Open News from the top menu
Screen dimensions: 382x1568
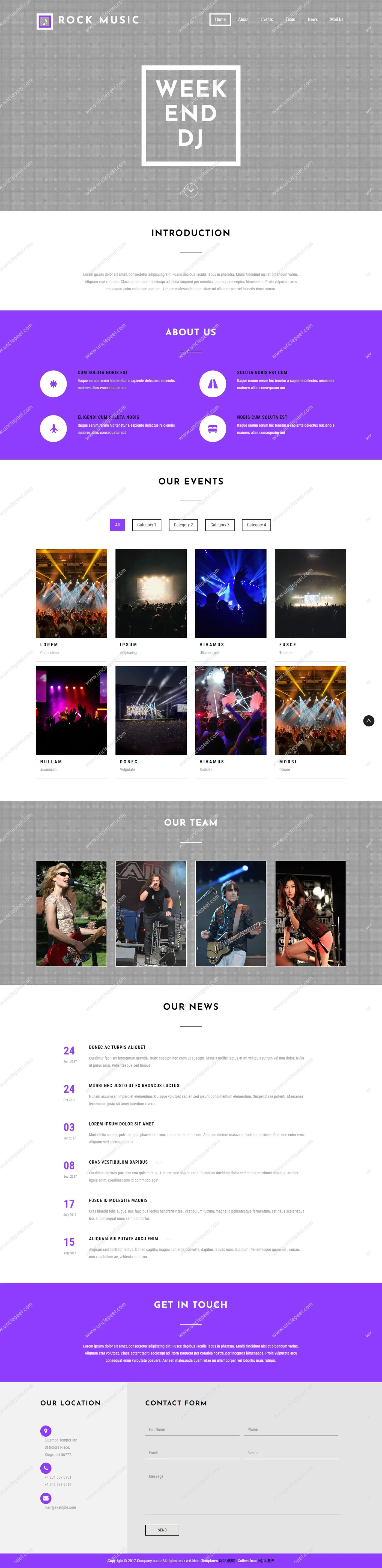click(x=312, y=19)
